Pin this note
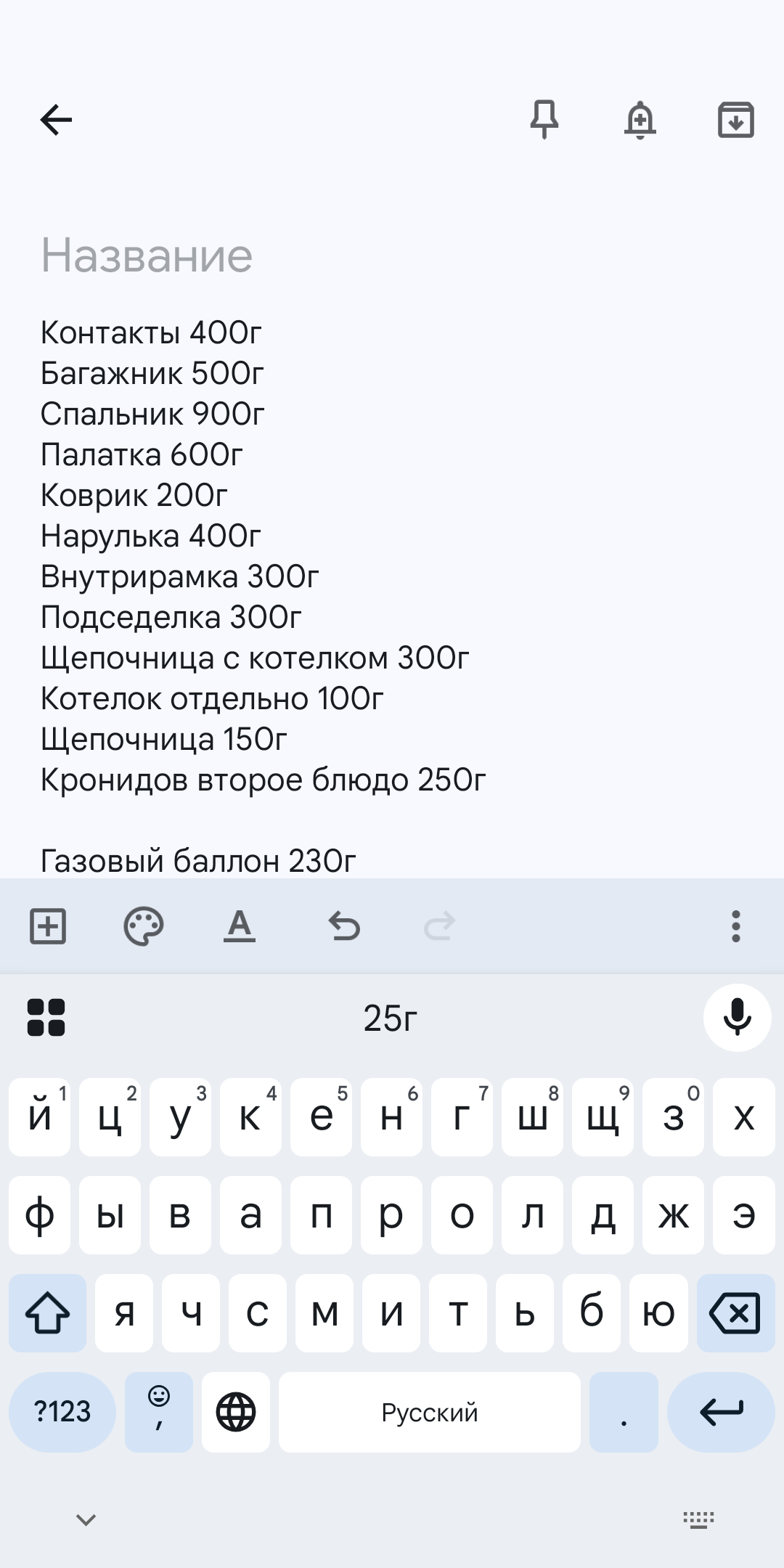 click(544, 120)
